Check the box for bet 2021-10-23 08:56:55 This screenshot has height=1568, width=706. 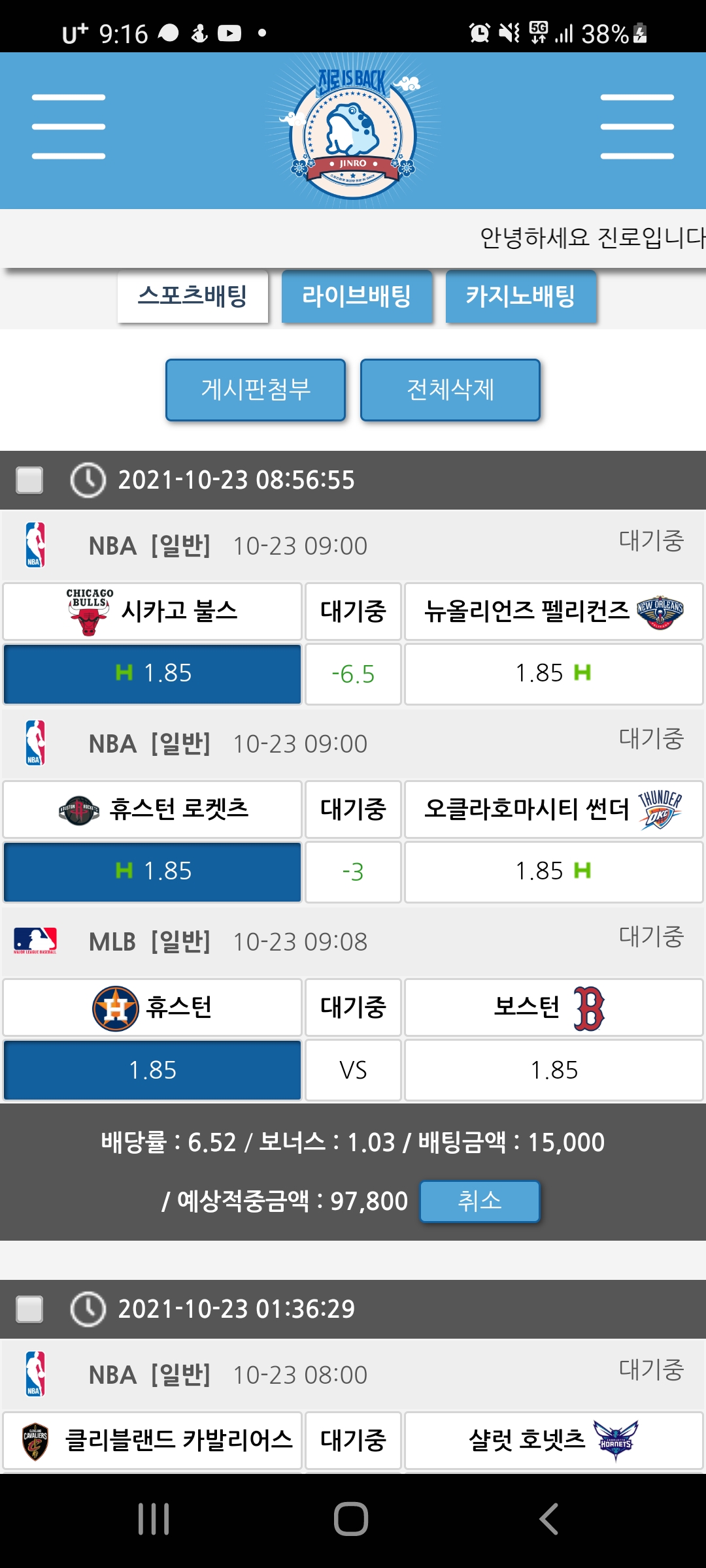pos(29,480)
